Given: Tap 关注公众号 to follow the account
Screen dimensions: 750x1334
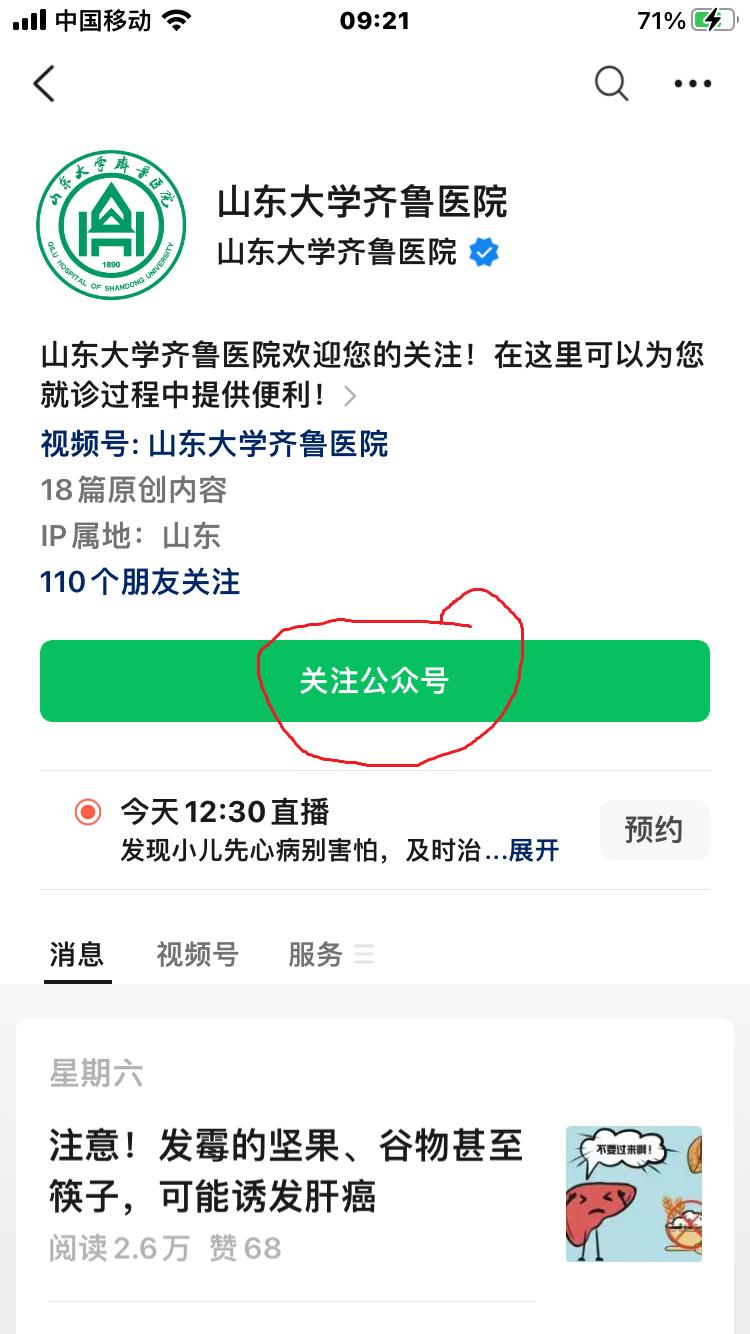Looking at the screenshot, I should [x=375, y=680].
